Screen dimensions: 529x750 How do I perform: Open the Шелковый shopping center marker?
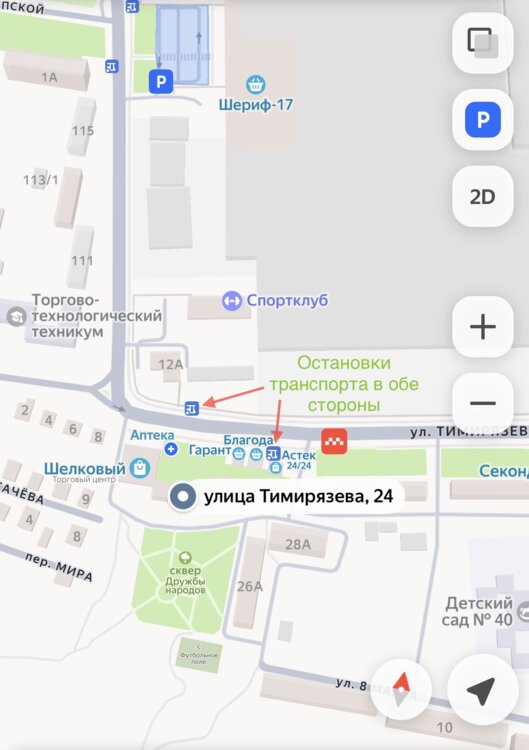(x=140, y=468)
